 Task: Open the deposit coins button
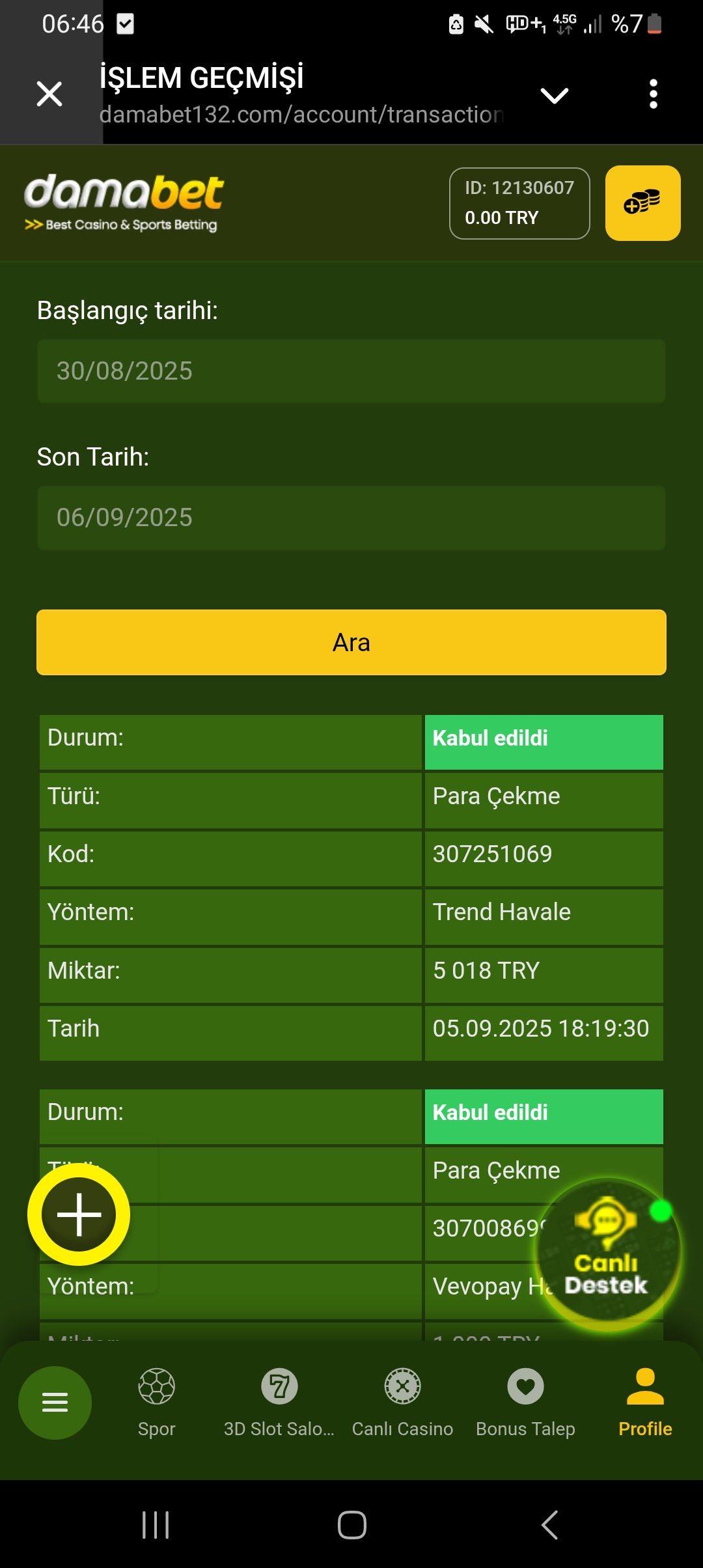coord(642,203)
